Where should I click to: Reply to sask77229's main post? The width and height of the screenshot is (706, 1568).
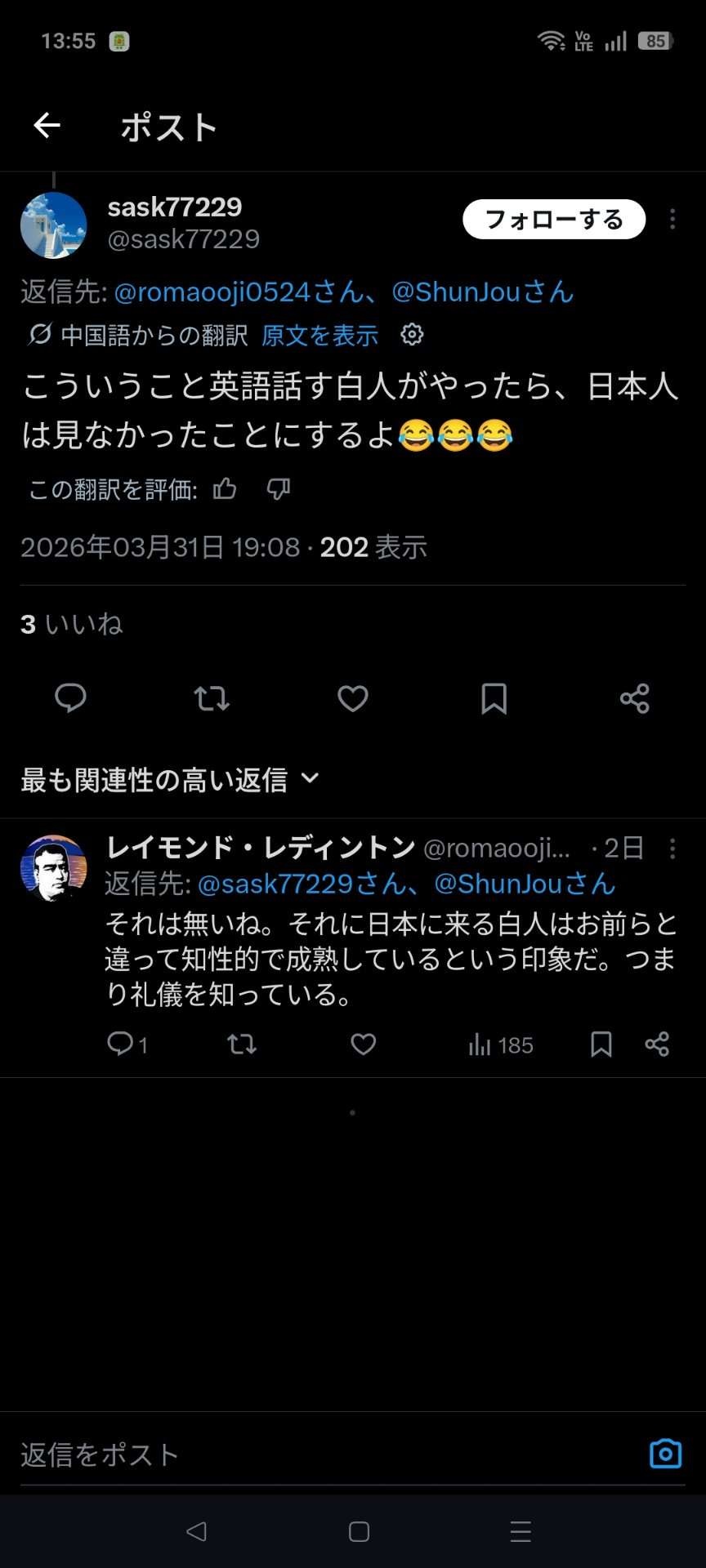pos(70,698)
